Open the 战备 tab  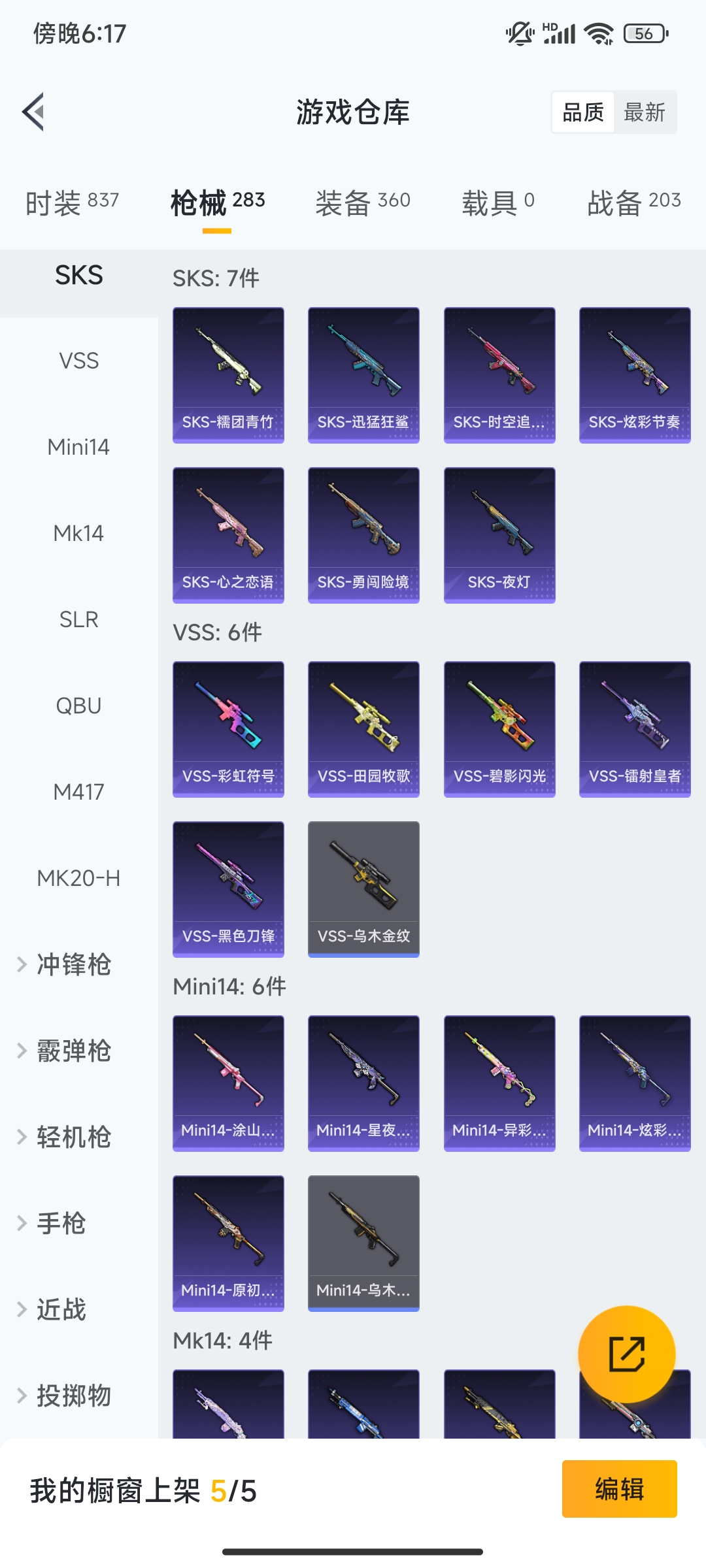pos(633,202)
